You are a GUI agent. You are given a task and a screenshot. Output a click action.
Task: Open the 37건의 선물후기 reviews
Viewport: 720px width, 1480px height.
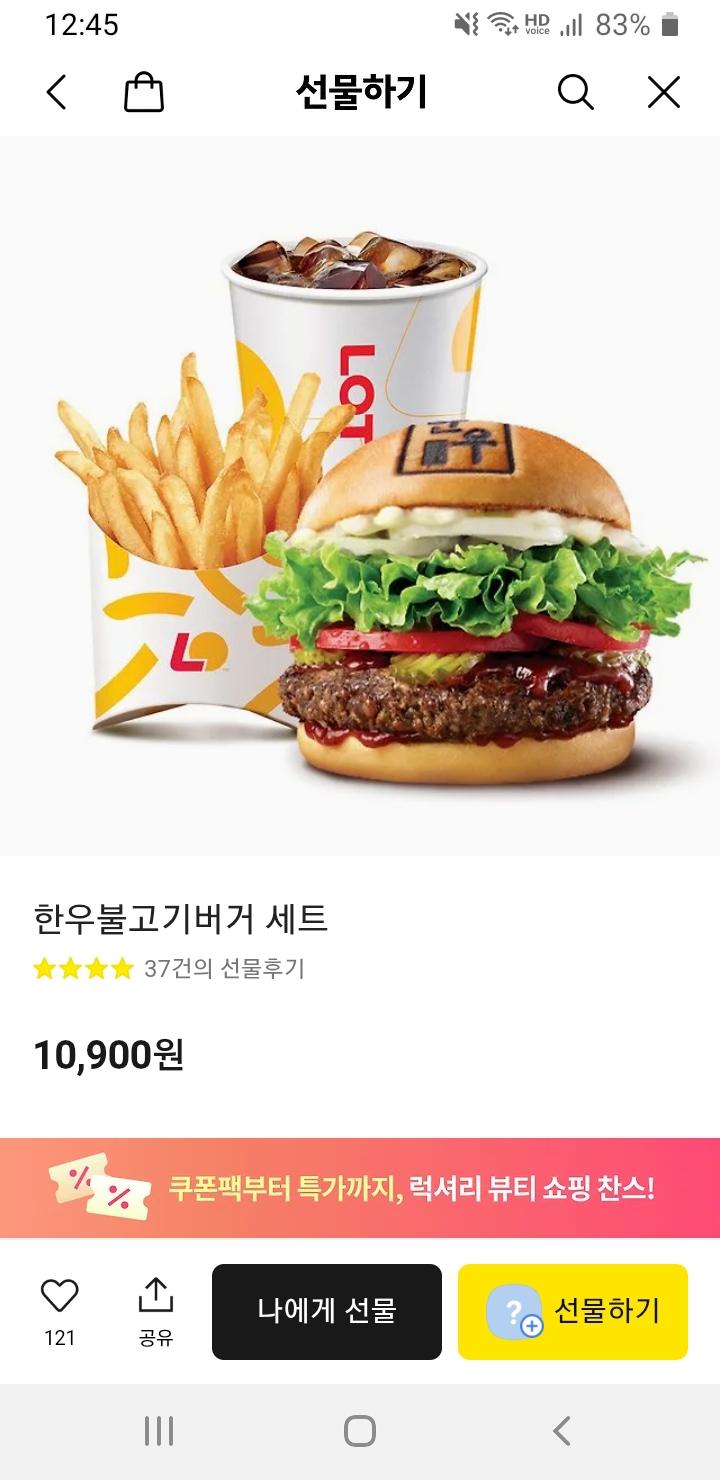click(x=224, y=968)
